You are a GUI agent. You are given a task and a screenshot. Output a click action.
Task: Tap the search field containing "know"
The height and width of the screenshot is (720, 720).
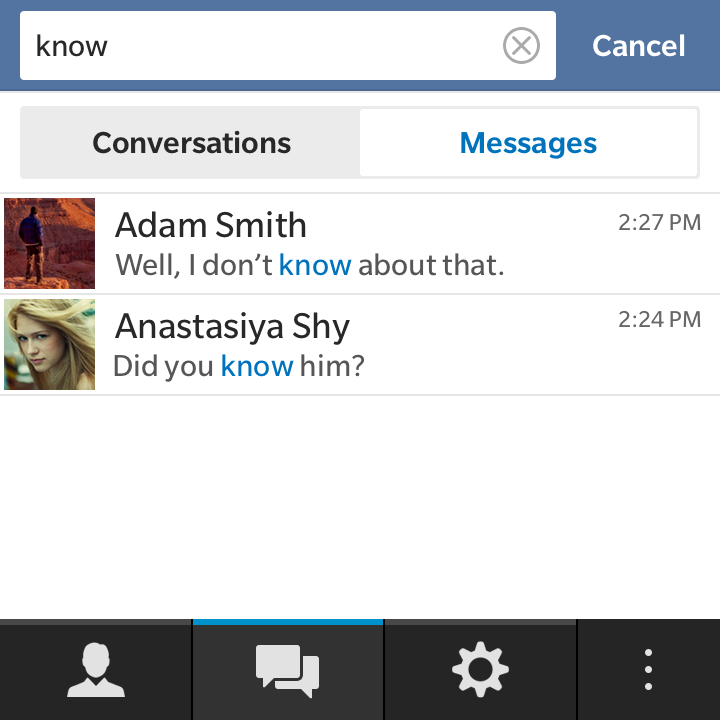[260, 46]
